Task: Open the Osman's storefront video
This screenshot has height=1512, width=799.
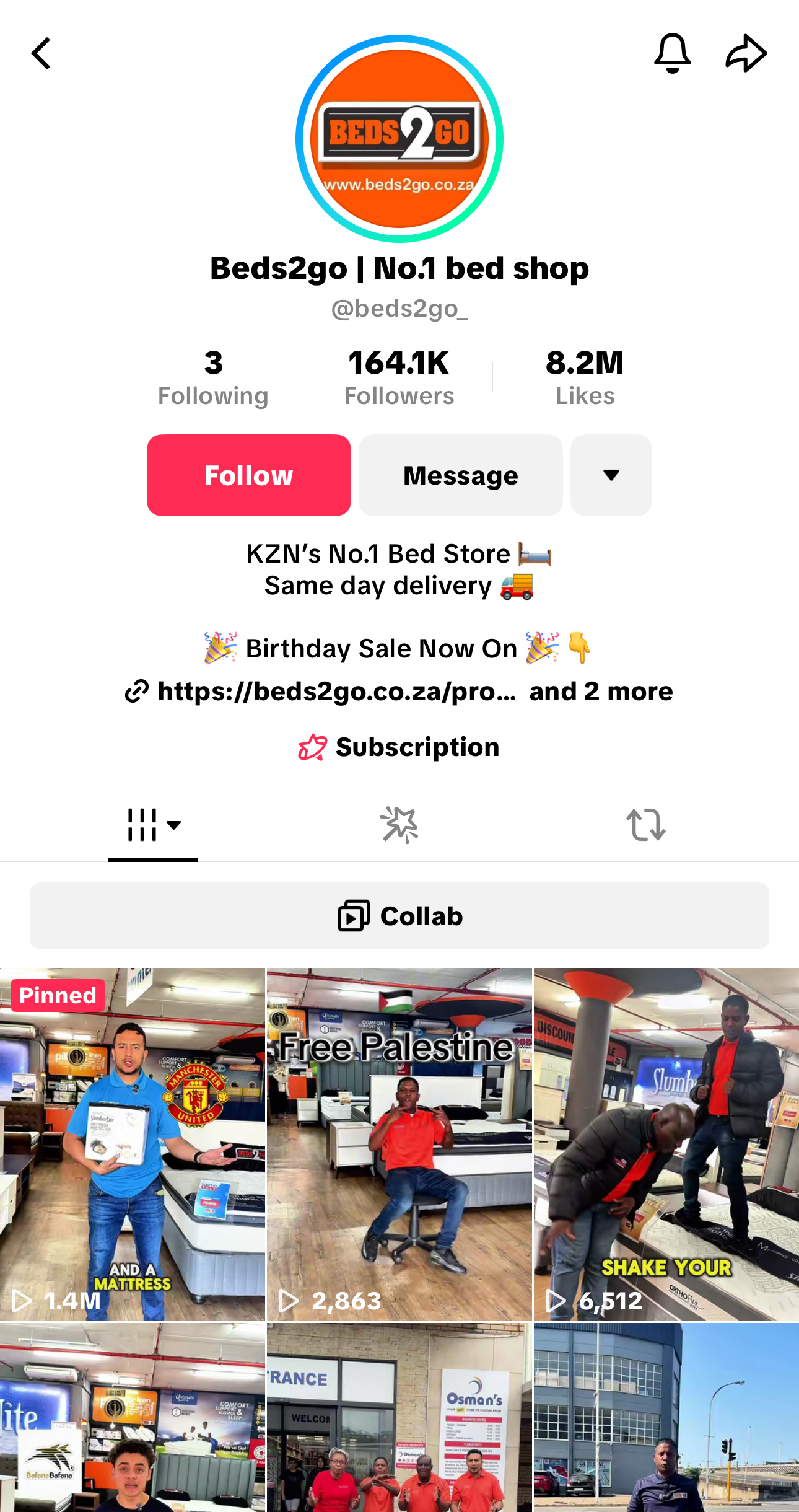Action: (399, 1419)
